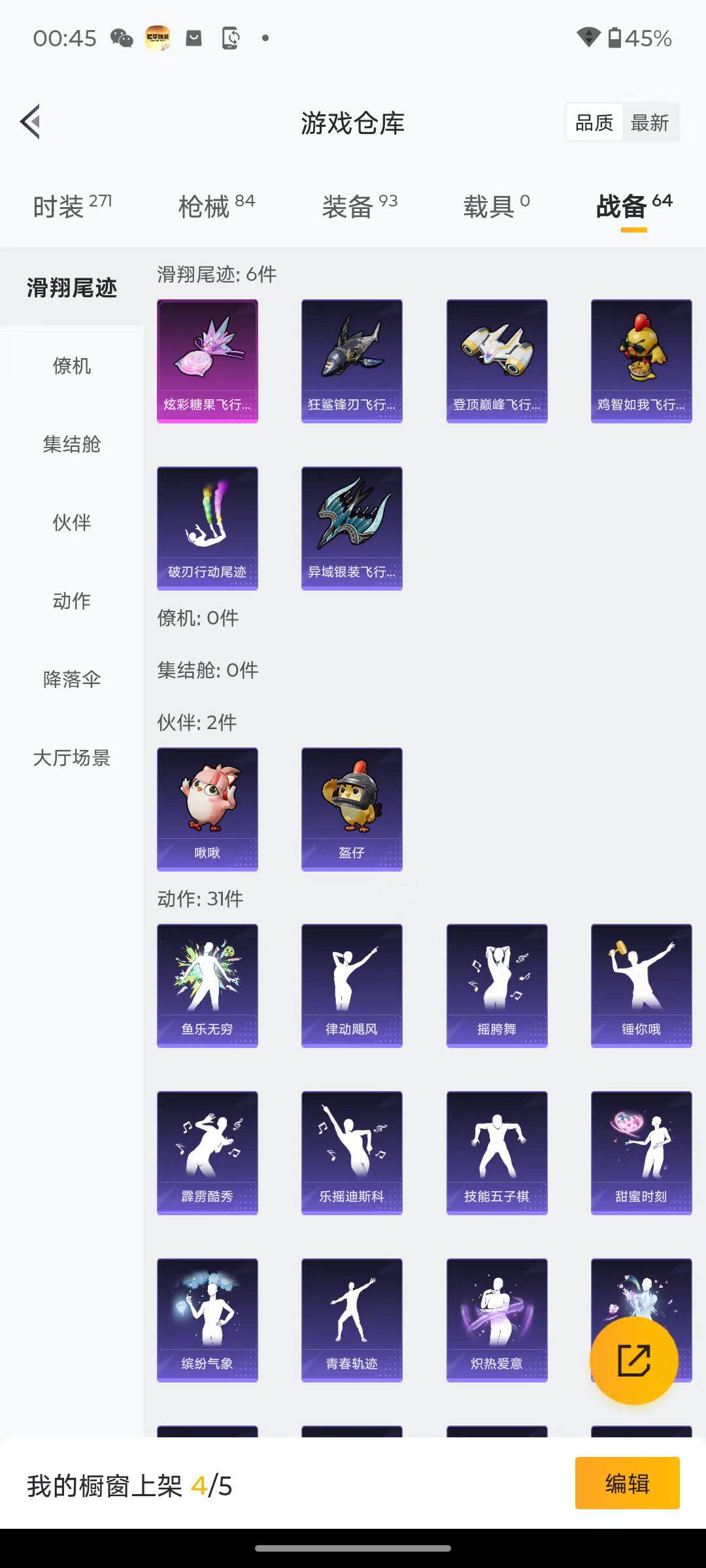Screen dimensions: 706x1568
Task: Open the 技能五子棋 emote
Action: click(x=497, y=1152)
